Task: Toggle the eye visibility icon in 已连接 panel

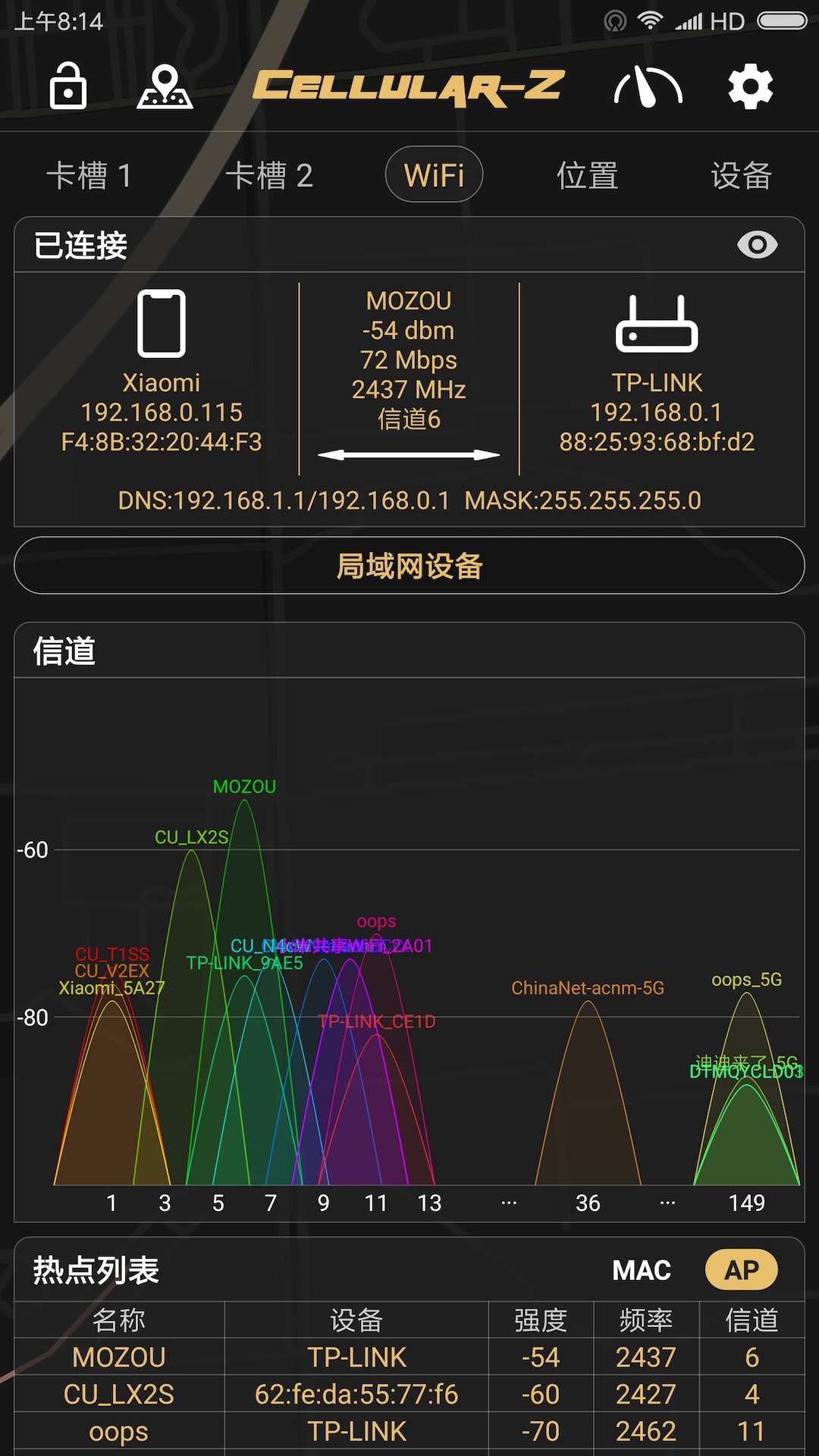Action: click(757, 244)
